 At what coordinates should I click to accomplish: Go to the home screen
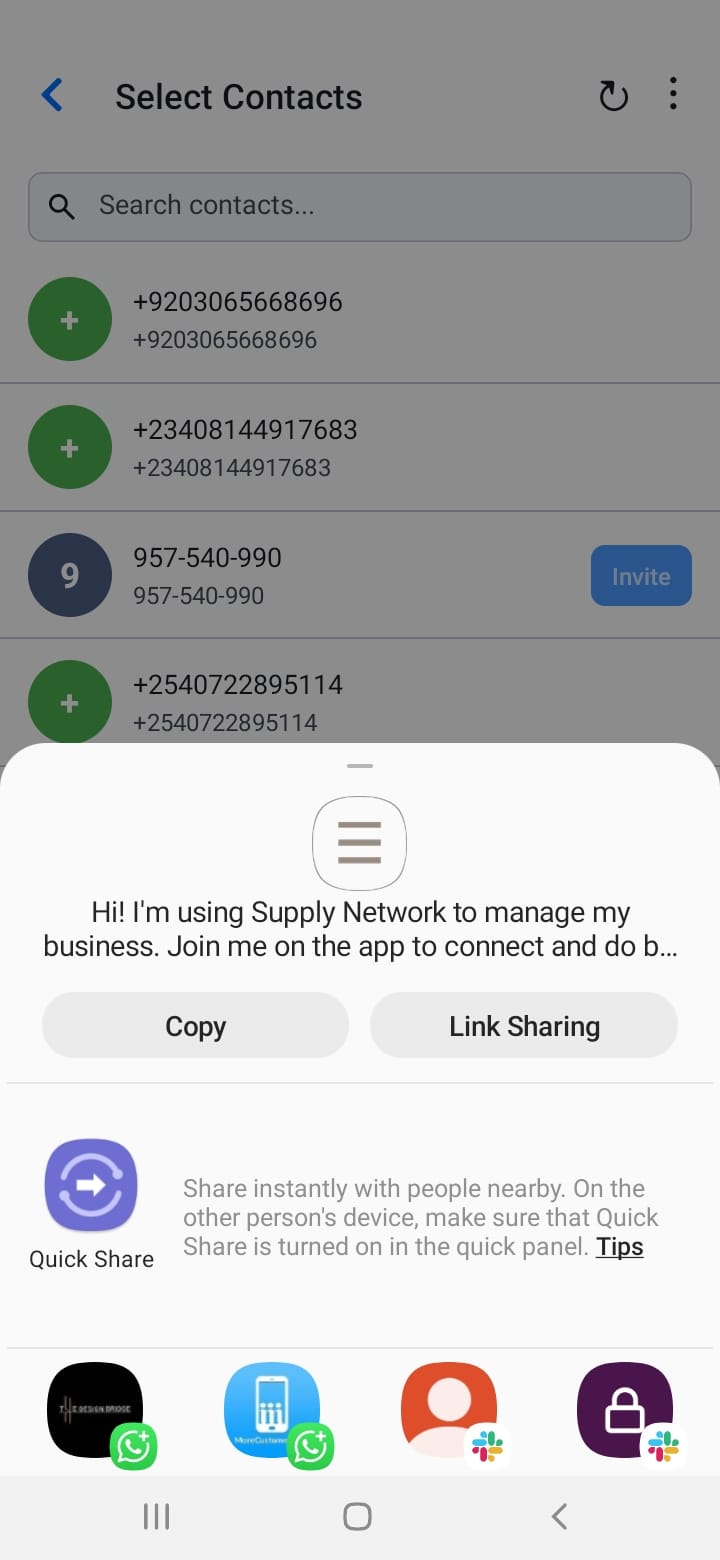click(x=357, y=1516)
